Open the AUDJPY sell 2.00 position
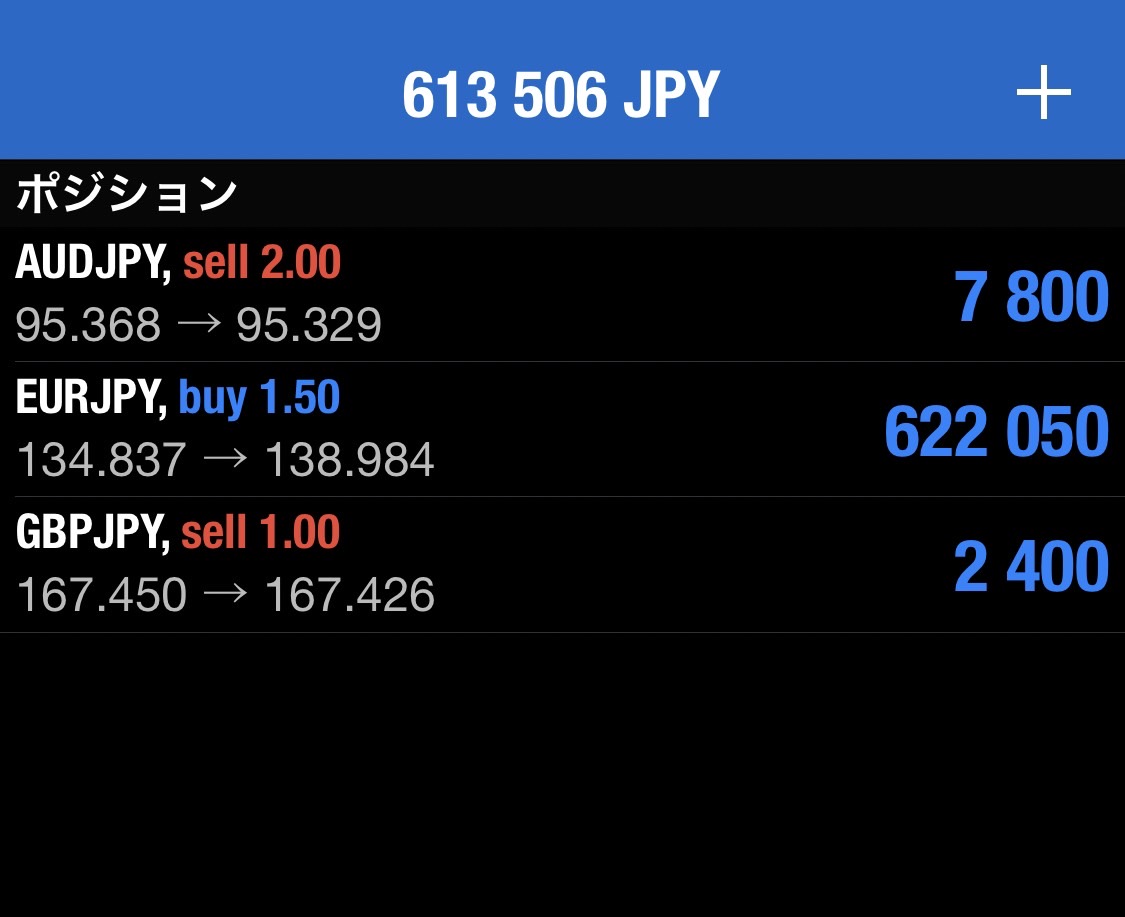Viewport: 1125px width, 917px height. coord(562,294)
